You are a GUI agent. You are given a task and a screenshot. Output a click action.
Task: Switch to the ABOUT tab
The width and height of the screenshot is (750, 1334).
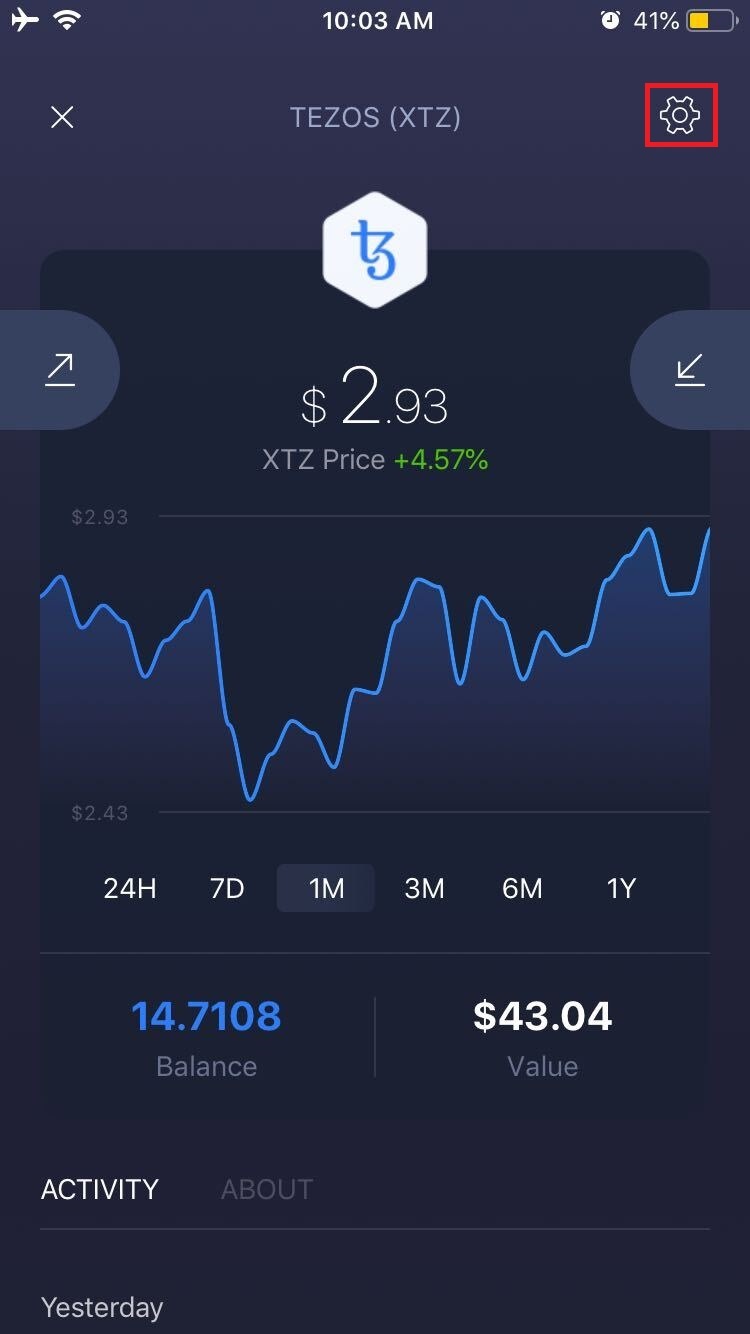click(267, 1189)
